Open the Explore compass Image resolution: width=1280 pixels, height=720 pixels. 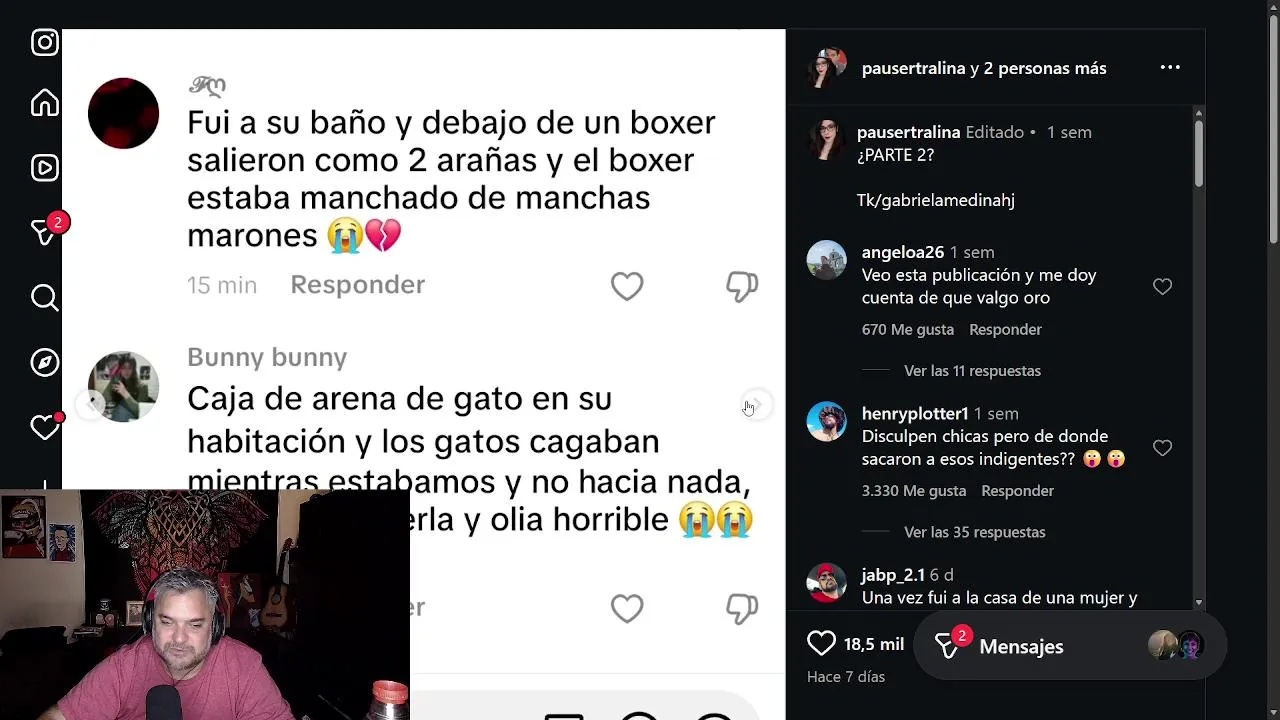click(x=45, y=362)
